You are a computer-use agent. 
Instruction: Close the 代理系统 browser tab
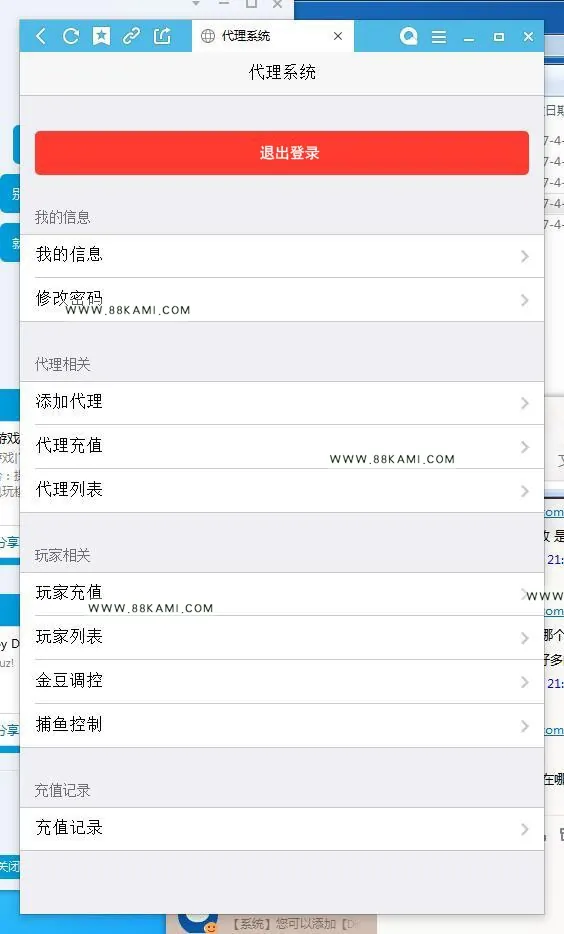coord(338,36)
